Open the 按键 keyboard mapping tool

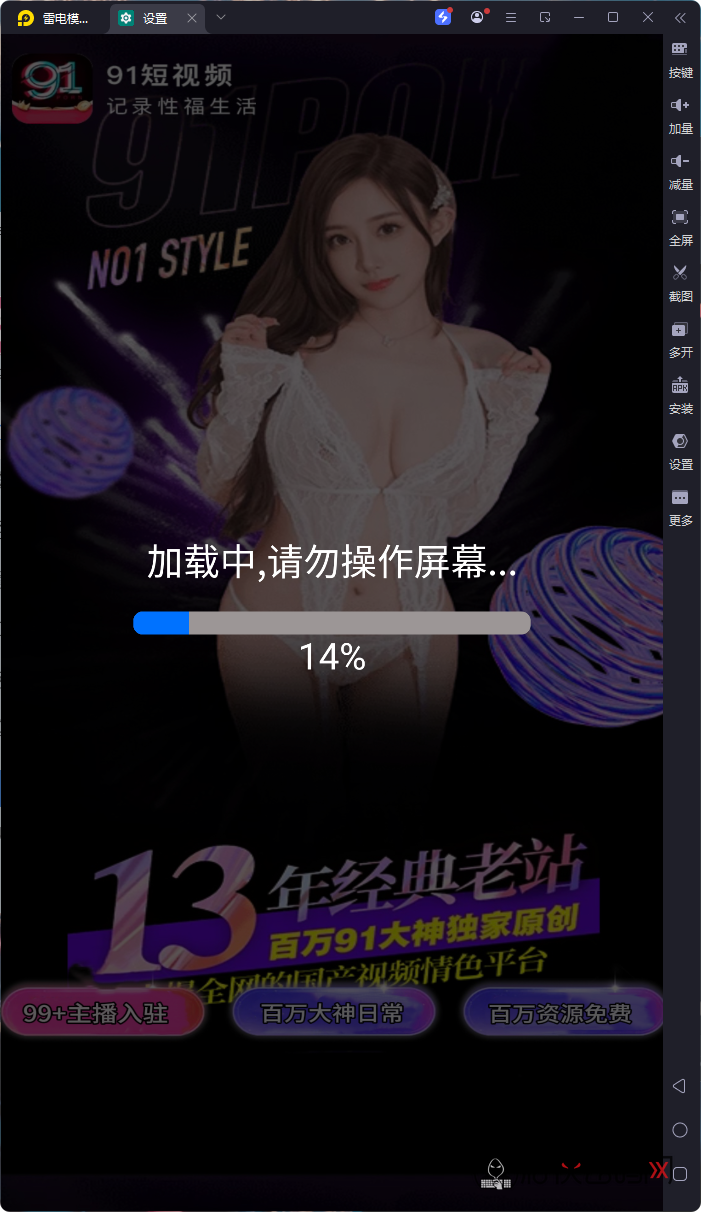[680, 58]
